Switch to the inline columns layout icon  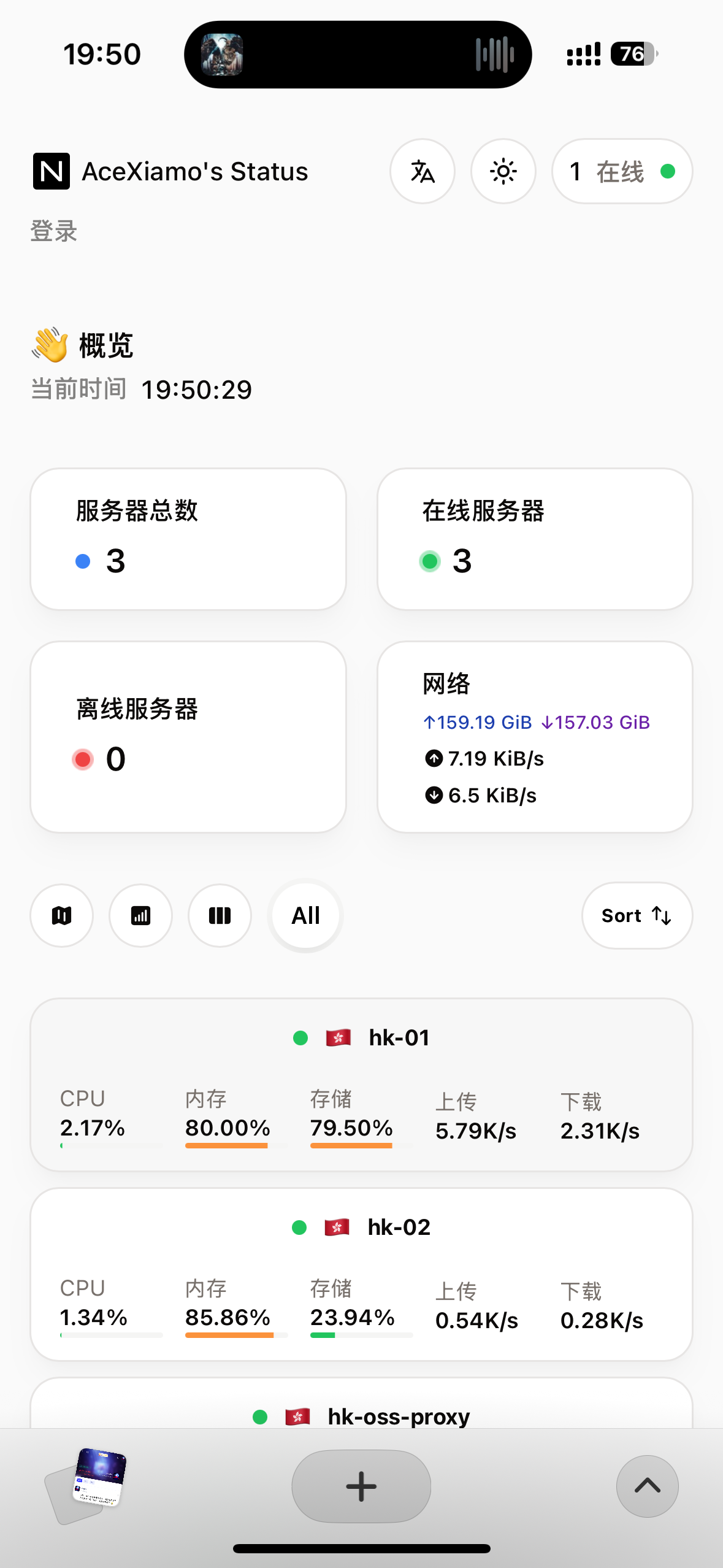click(x=220, y=915)
